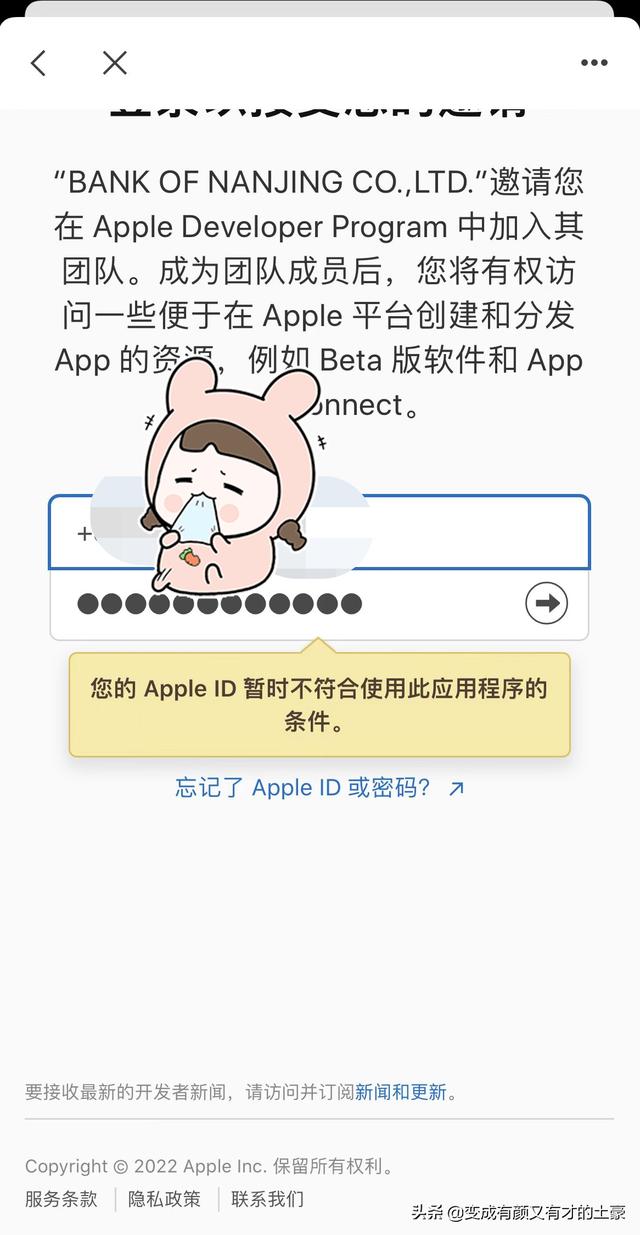Open the 新闻和更新 link
The image size is (640, 1235).
click(x=400, y=1092)
